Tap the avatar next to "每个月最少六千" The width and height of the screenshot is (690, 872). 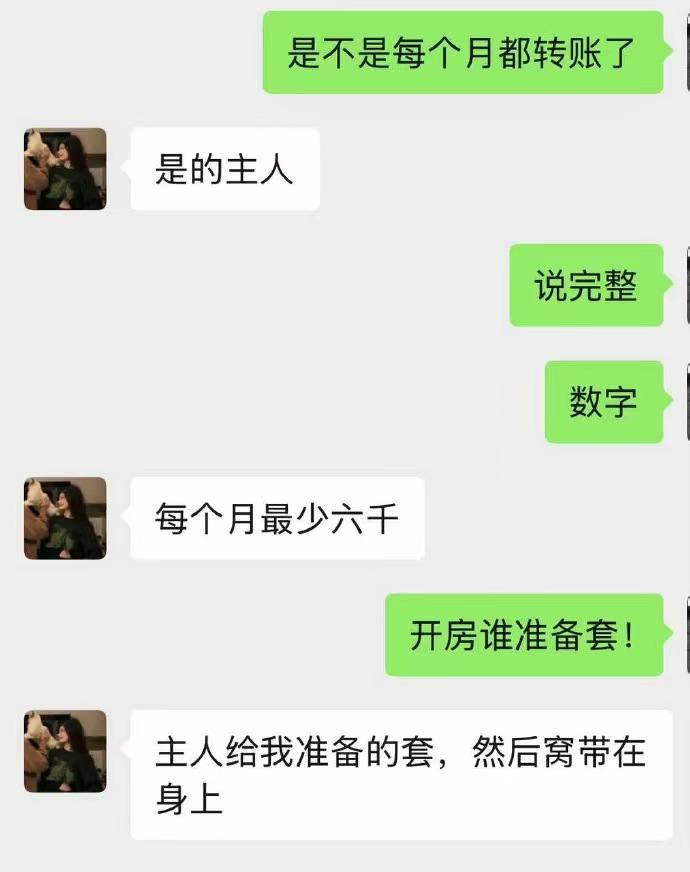click(x=65, y=518)
